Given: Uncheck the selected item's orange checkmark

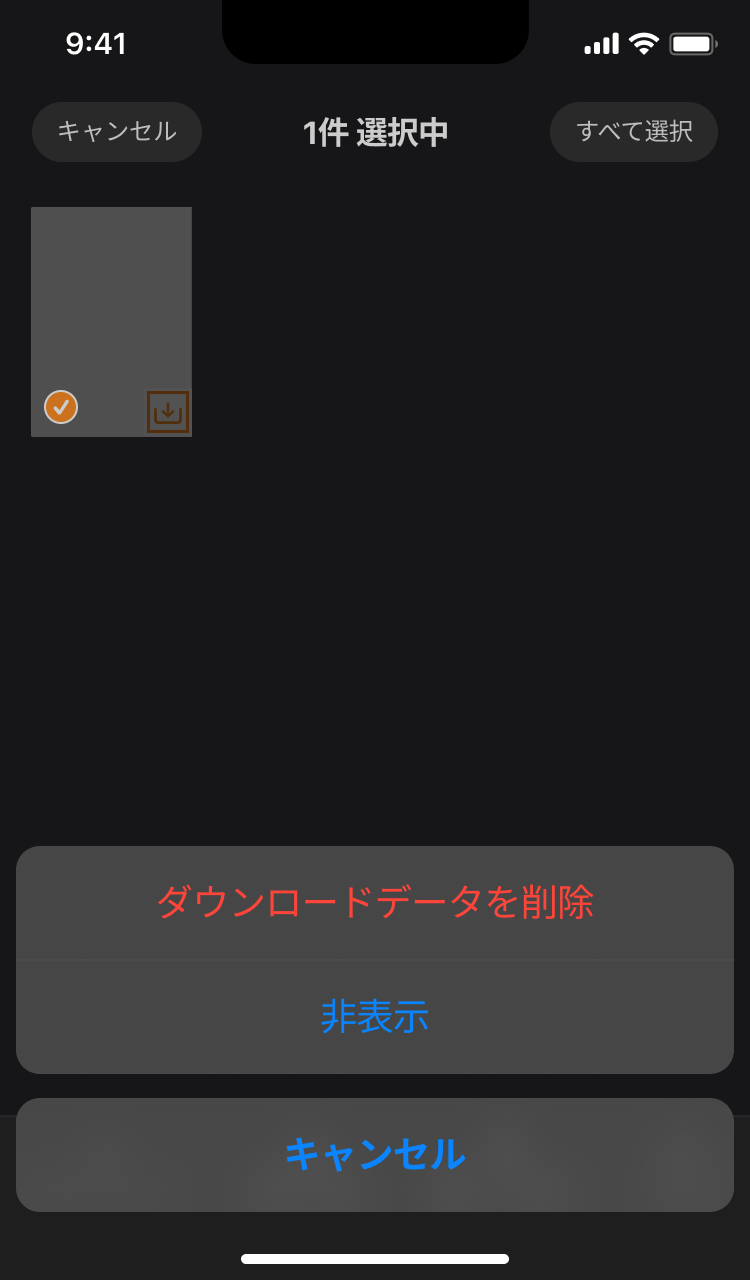Looking at the screenshot, I should click(61, 407).
